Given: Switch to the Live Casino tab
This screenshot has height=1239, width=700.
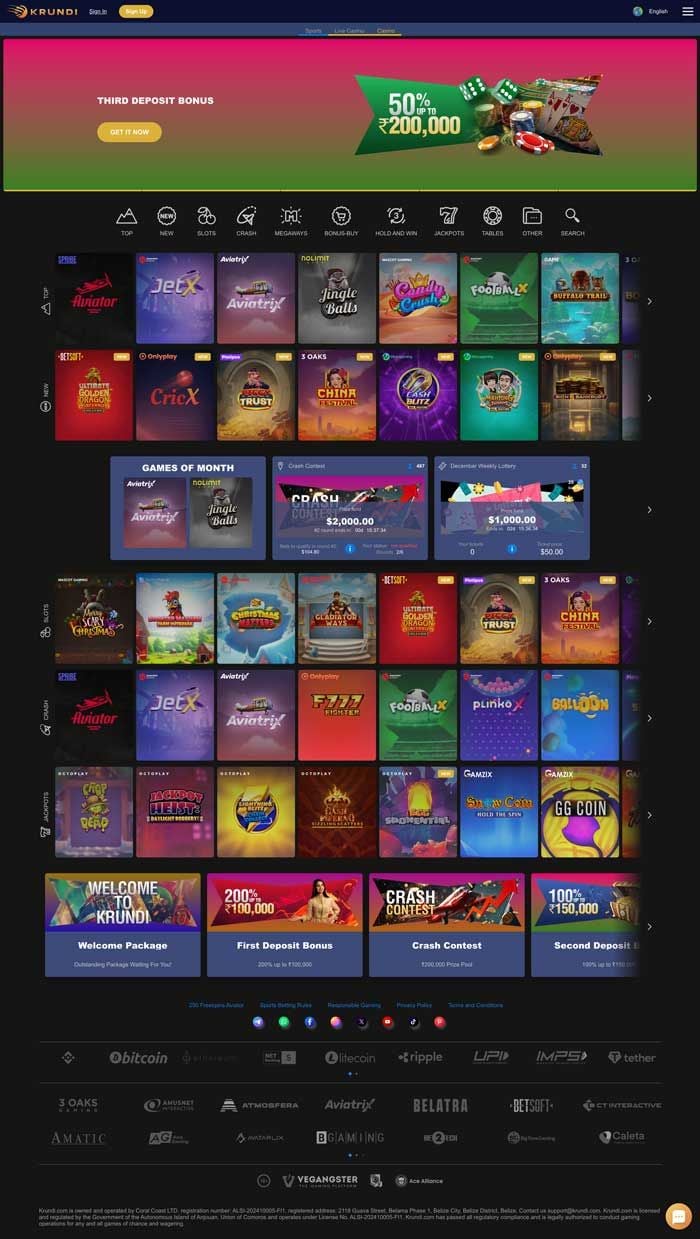Looking at the screenshot, I should point(349,31).
